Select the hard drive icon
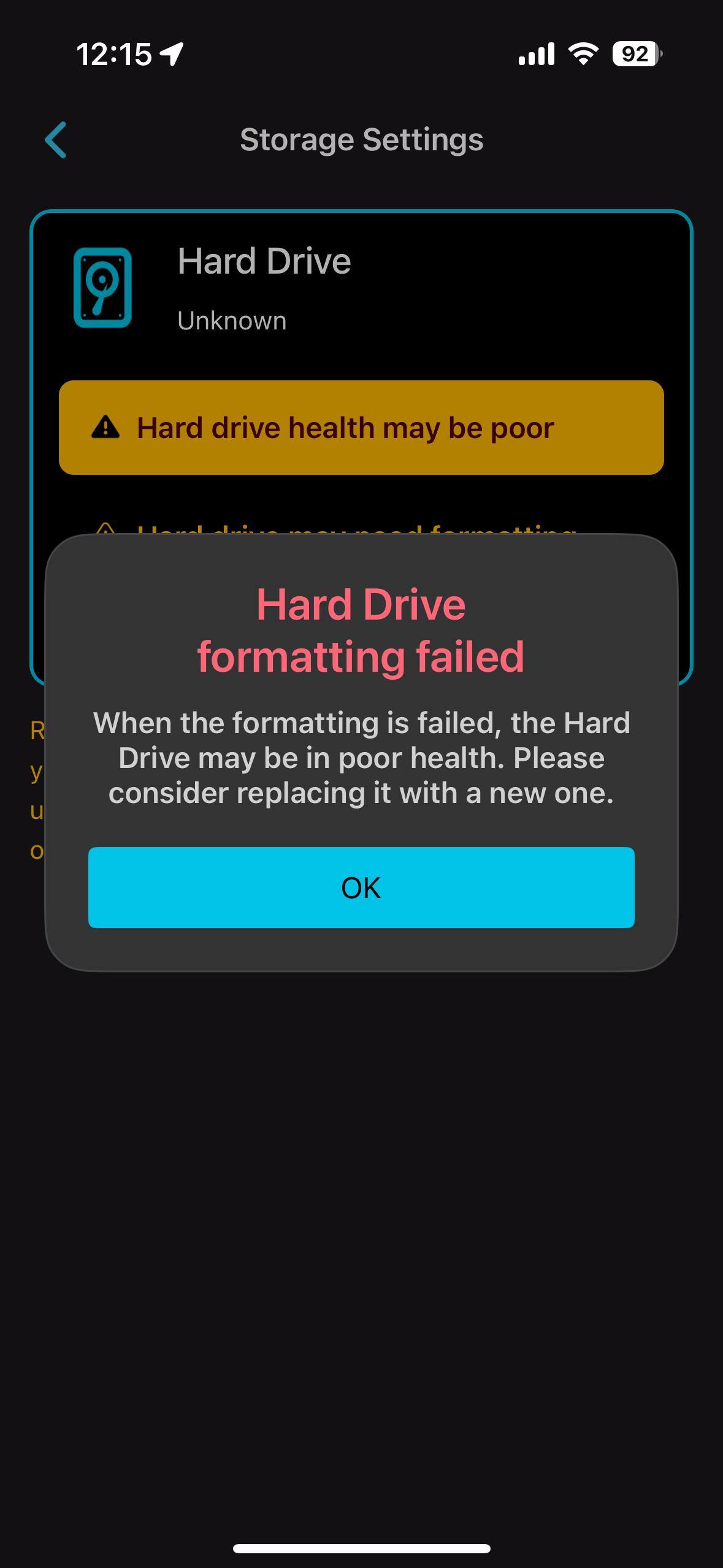723x1568 pixels. point(103,288)
